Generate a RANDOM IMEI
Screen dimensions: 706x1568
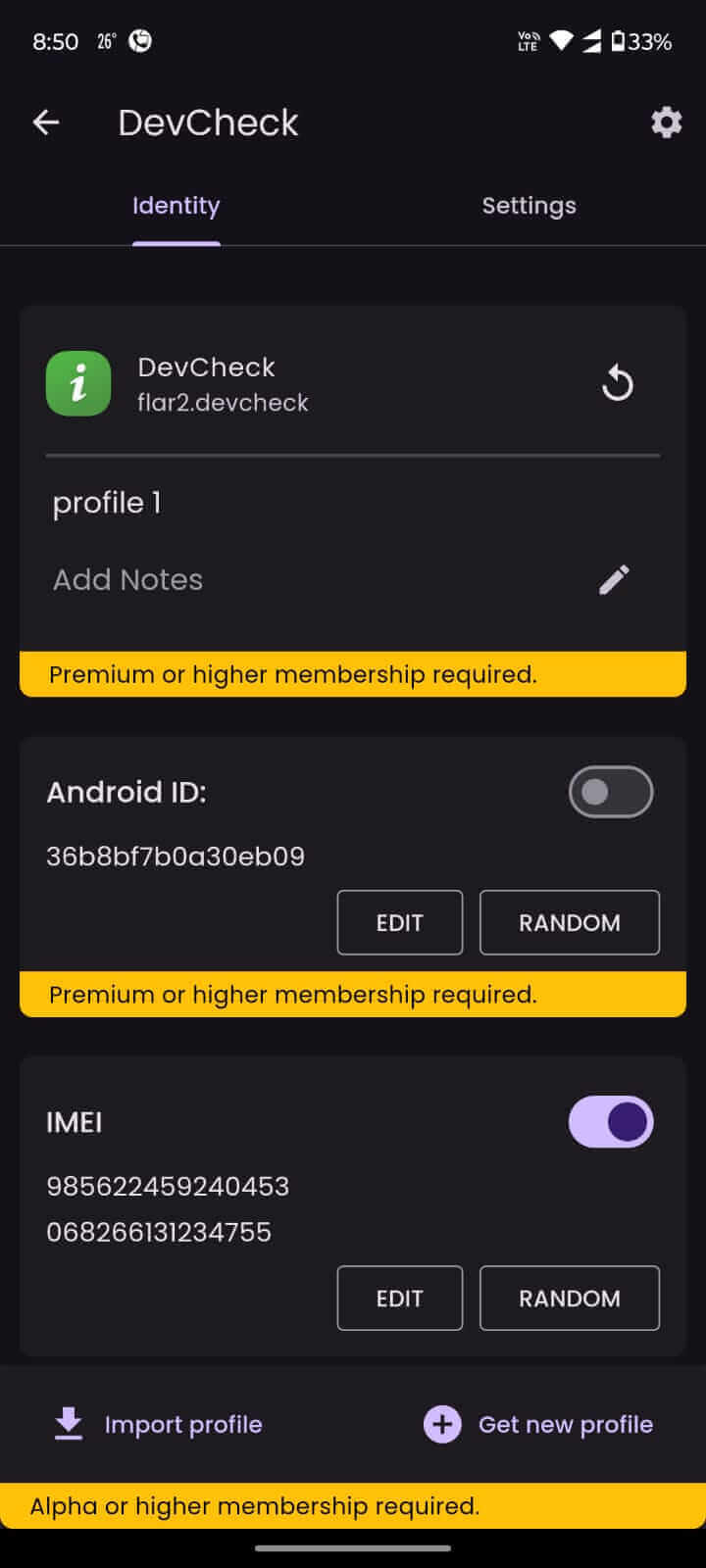click(x=569, y=1298)
